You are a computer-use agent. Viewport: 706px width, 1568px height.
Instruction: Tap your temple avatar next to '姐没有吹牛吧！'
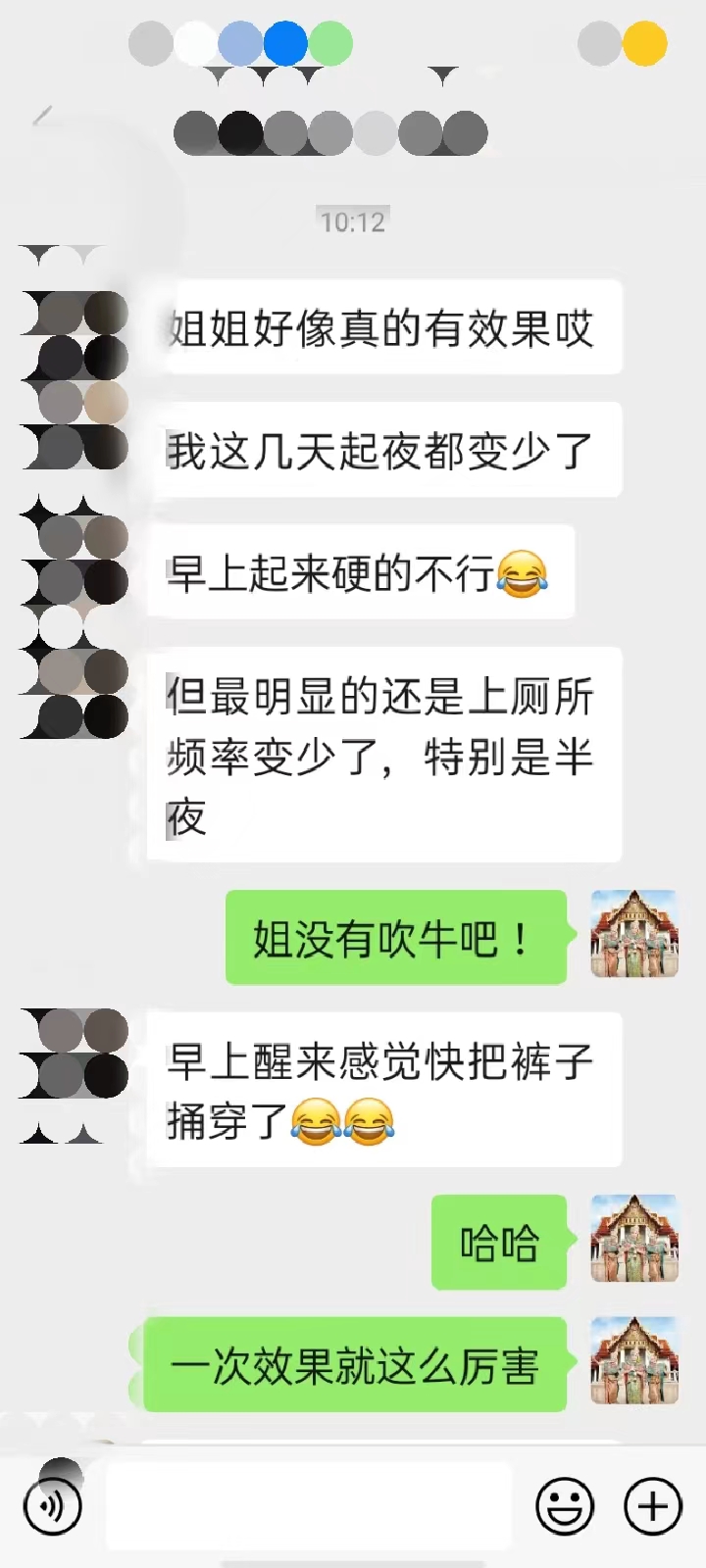pyautogui.click(x=633, y=936)
